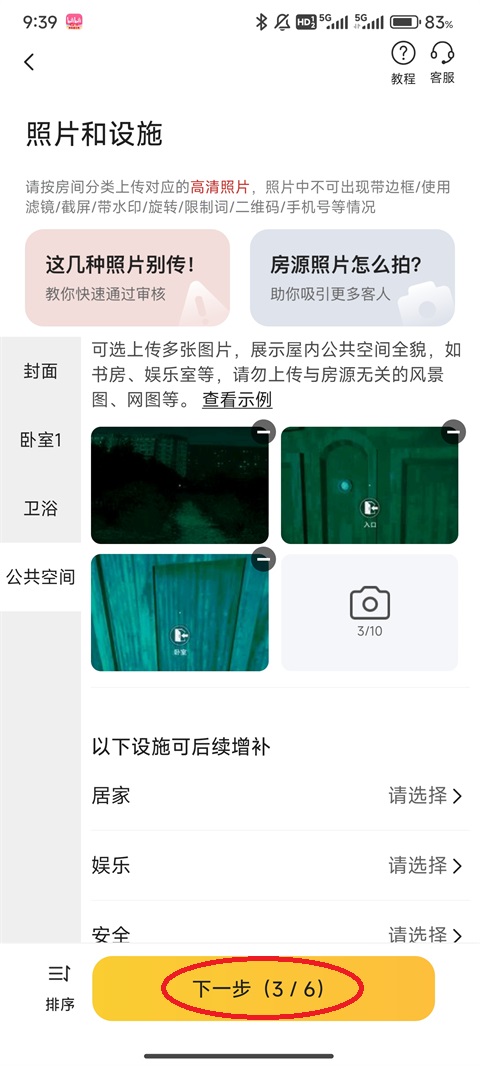Screen dimensions: 480x1066
Task: Remove the dark outdoor path photo
Action: click(264, 431)
